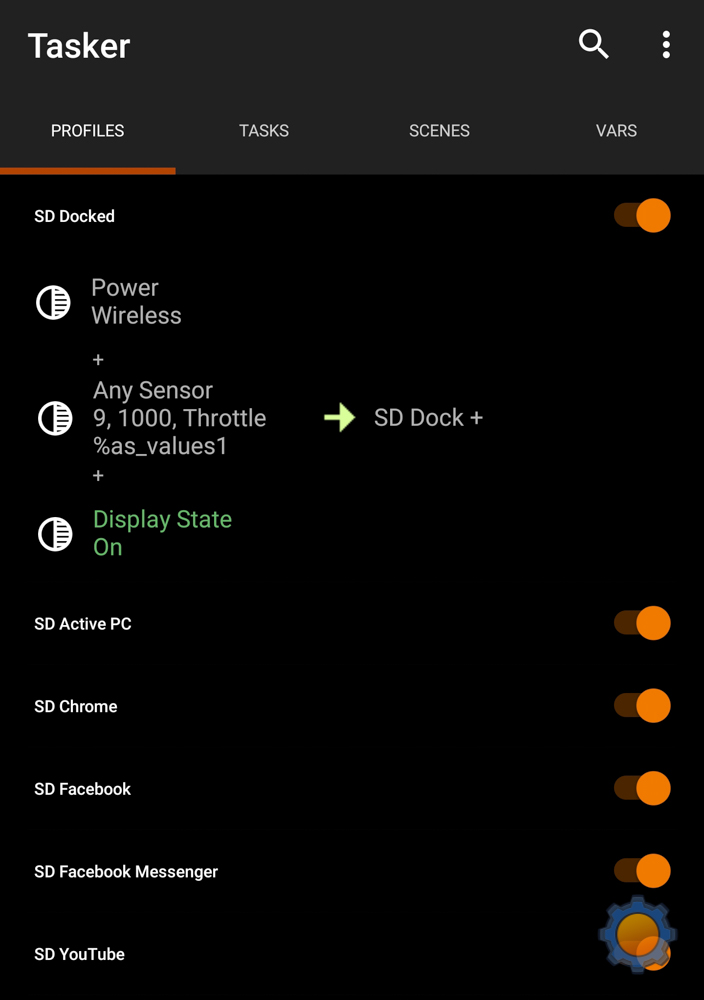Toggle the SD Chrome profile switch

point(642,706)
